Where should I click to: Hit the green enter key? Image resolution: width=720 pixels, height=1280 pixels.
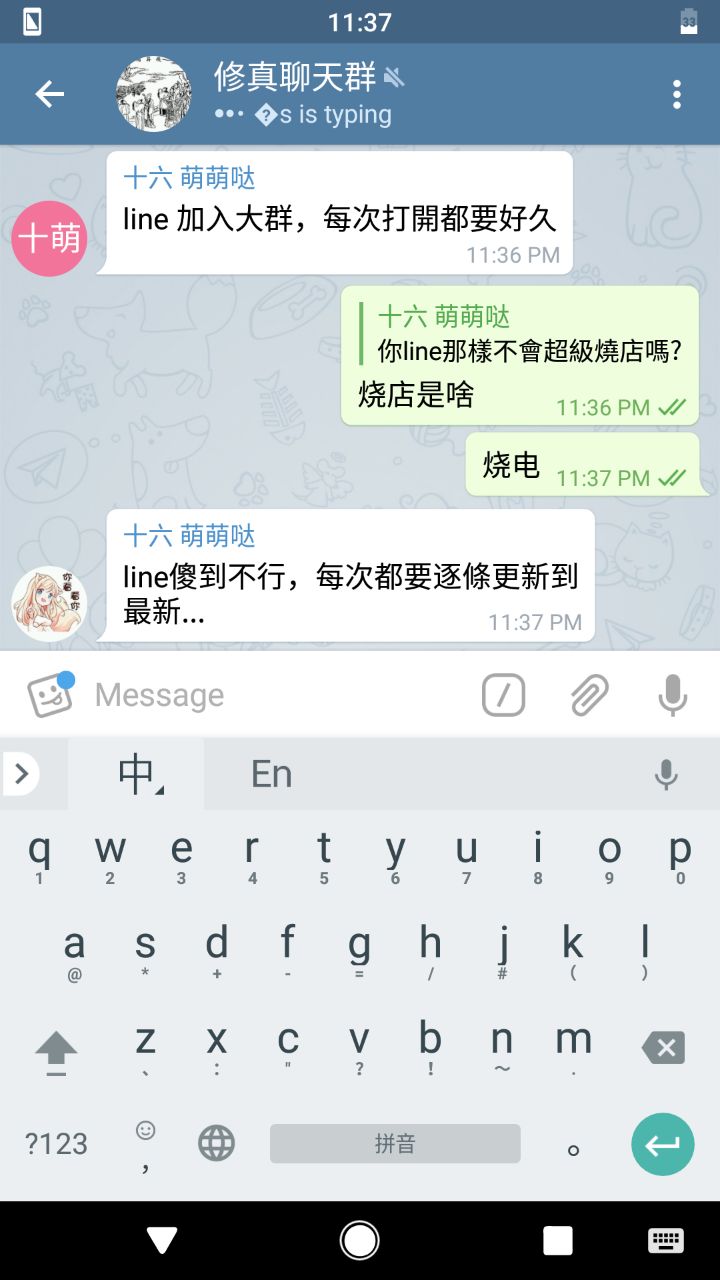coord(662,1144)
